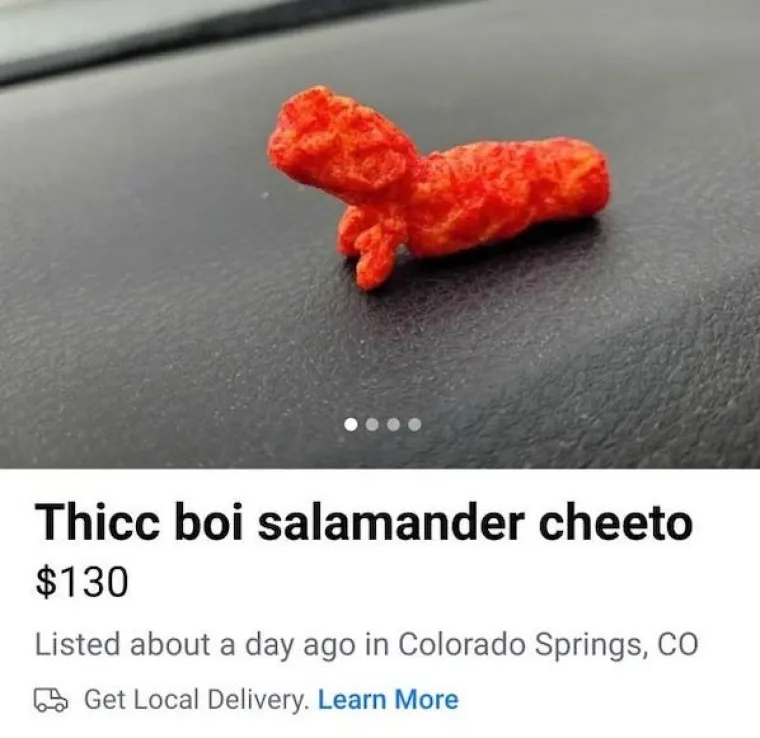Tap the photo carousel page indicator dots

click(x=381, y=424)
